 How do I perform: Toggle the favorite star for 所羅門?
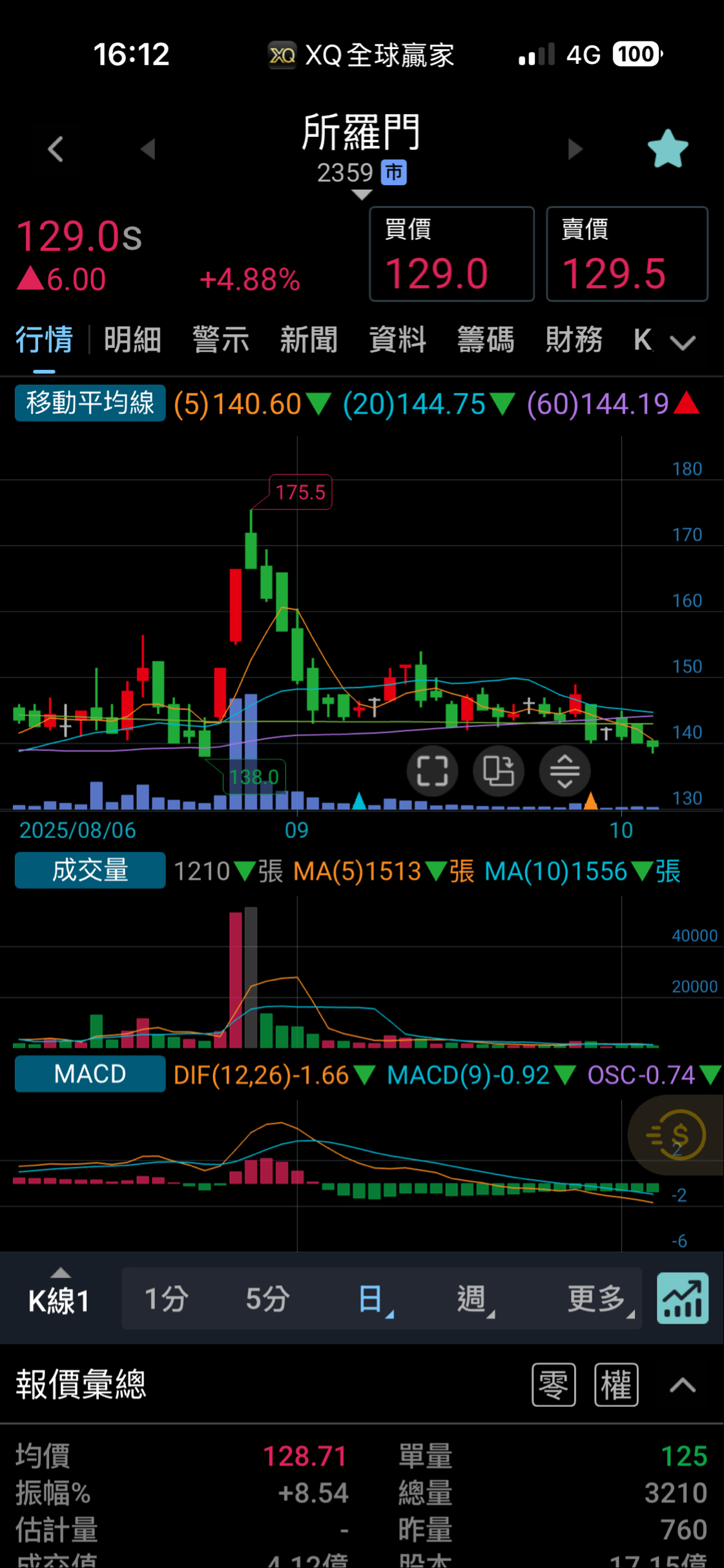668,149
